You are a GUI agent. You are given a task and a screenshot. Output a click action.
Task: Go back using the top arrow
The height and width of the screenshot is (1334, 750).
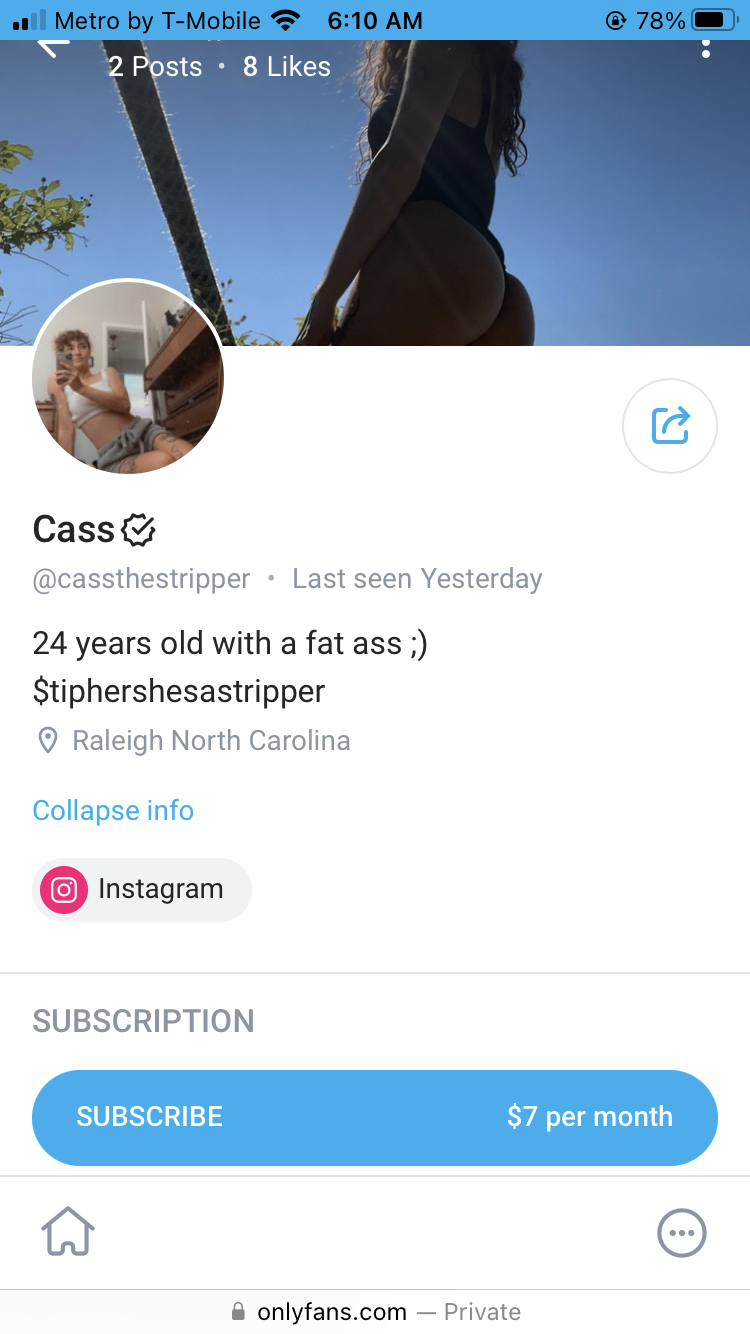52,46
